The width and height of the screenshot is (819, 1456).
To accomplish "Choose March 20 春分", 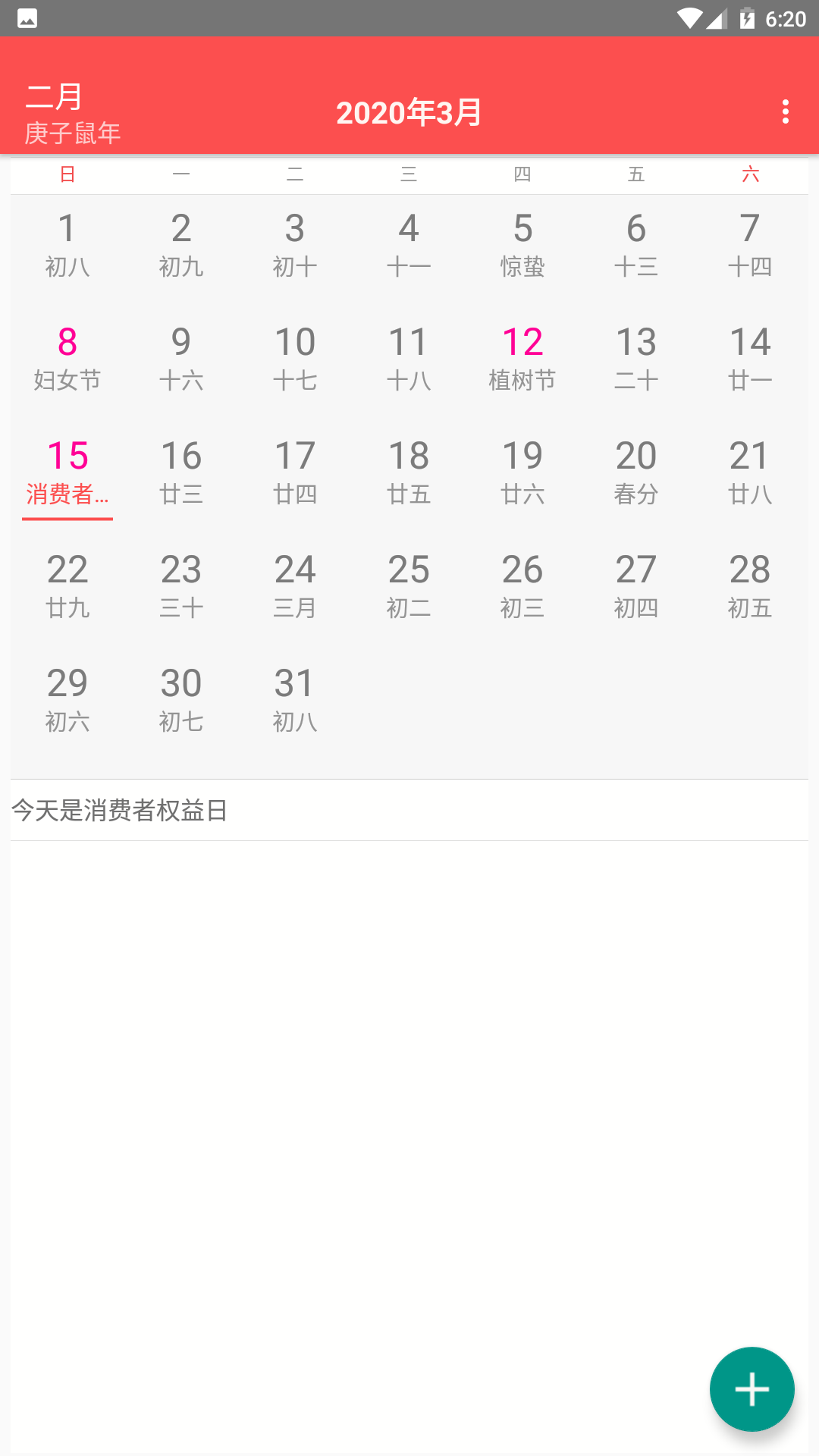I will coord(636,472).
